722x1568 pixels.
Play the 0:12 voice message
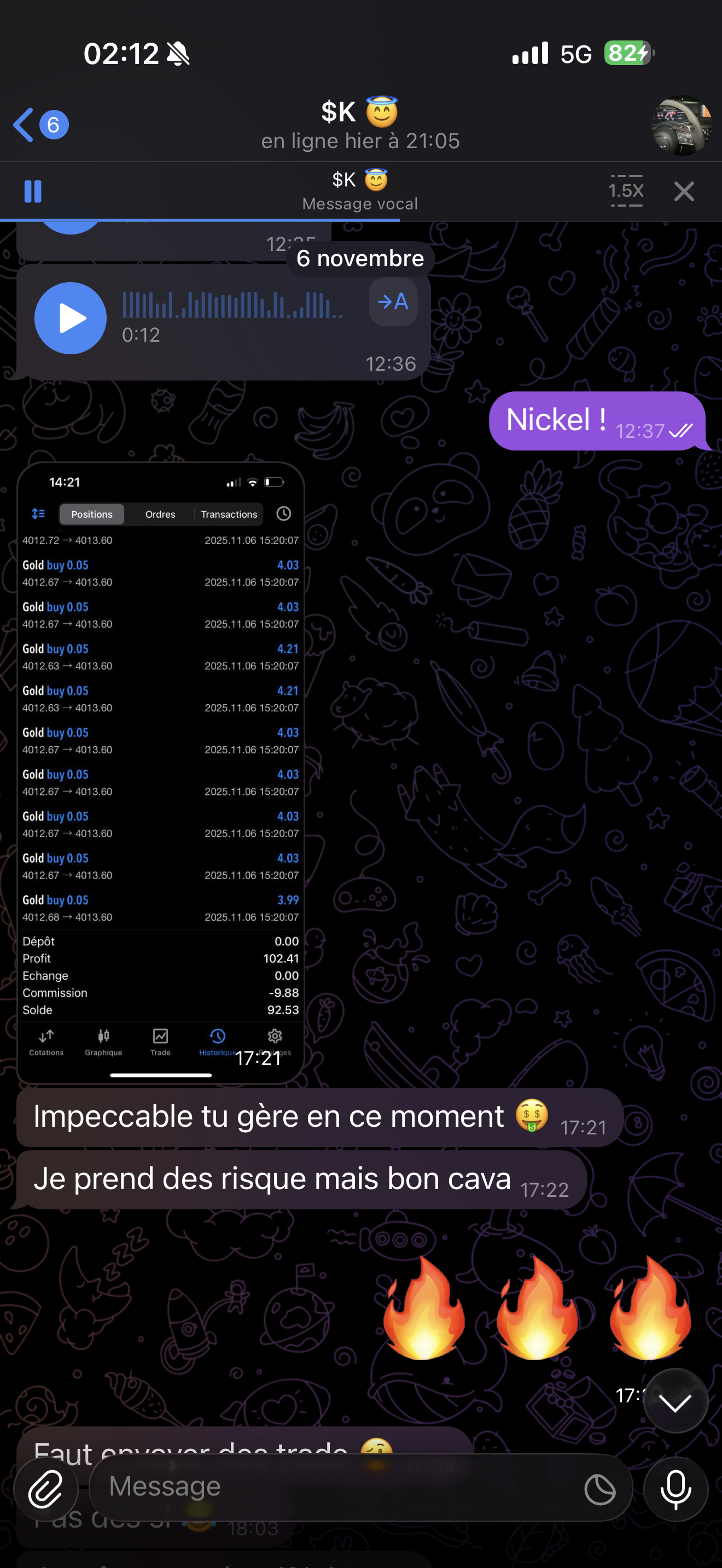click(71, 318)
